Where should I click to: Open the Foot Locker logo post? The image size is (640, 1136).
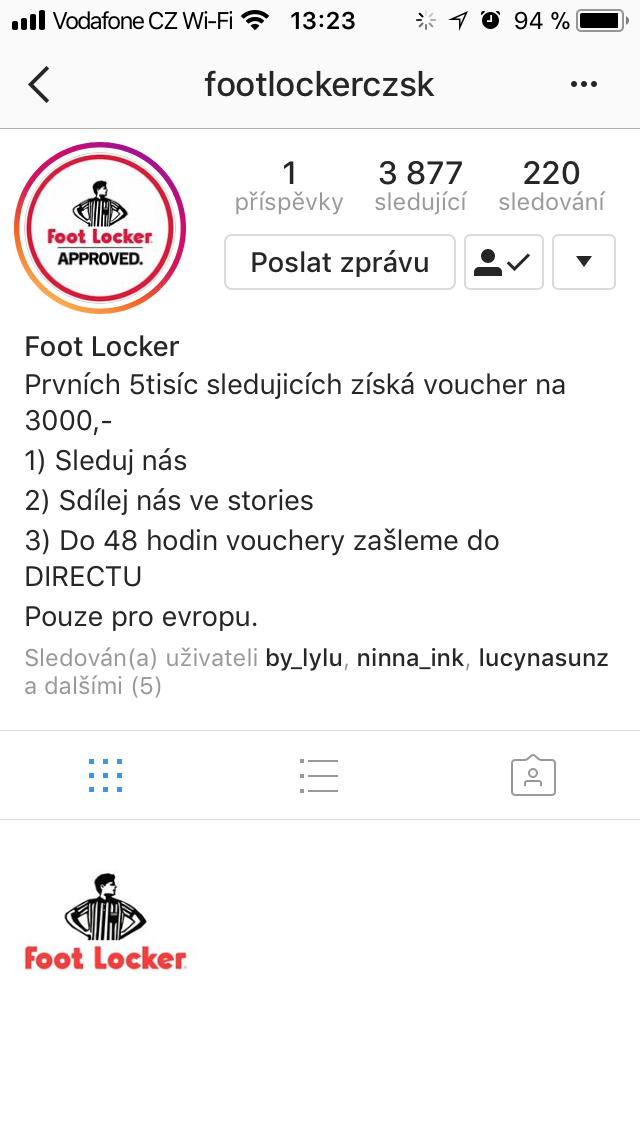click(x=106, y=925)
